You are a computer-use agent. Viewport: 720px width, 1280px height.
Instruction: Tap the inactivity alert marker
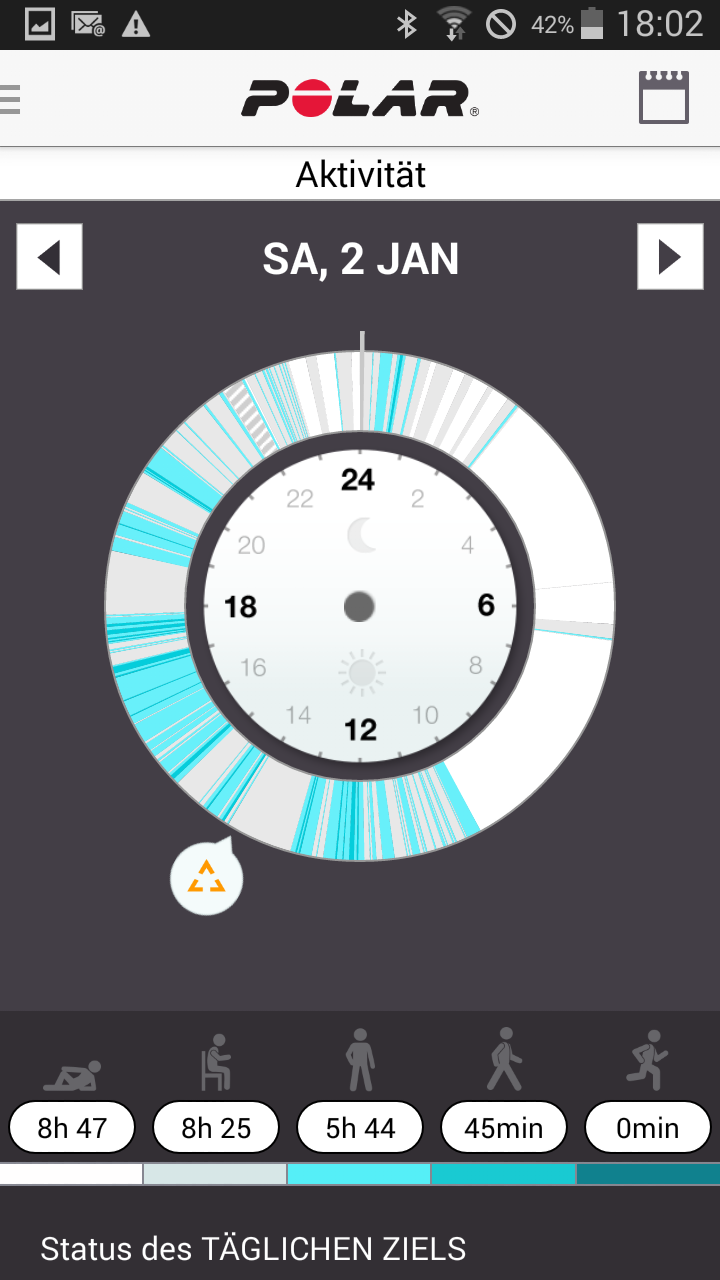coord(207,878)
